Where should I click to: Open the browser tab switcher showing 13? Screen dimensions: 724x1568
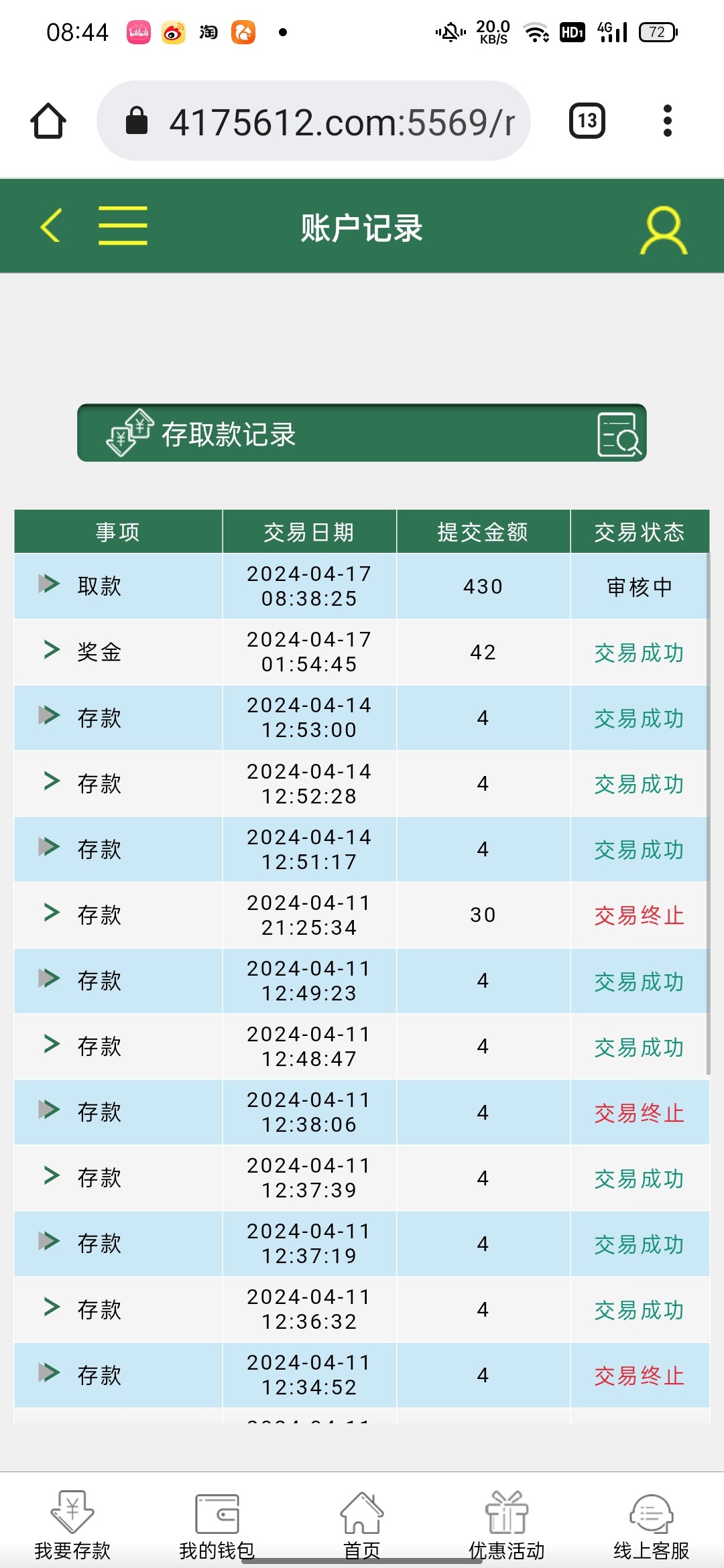(x=587, y=121)
